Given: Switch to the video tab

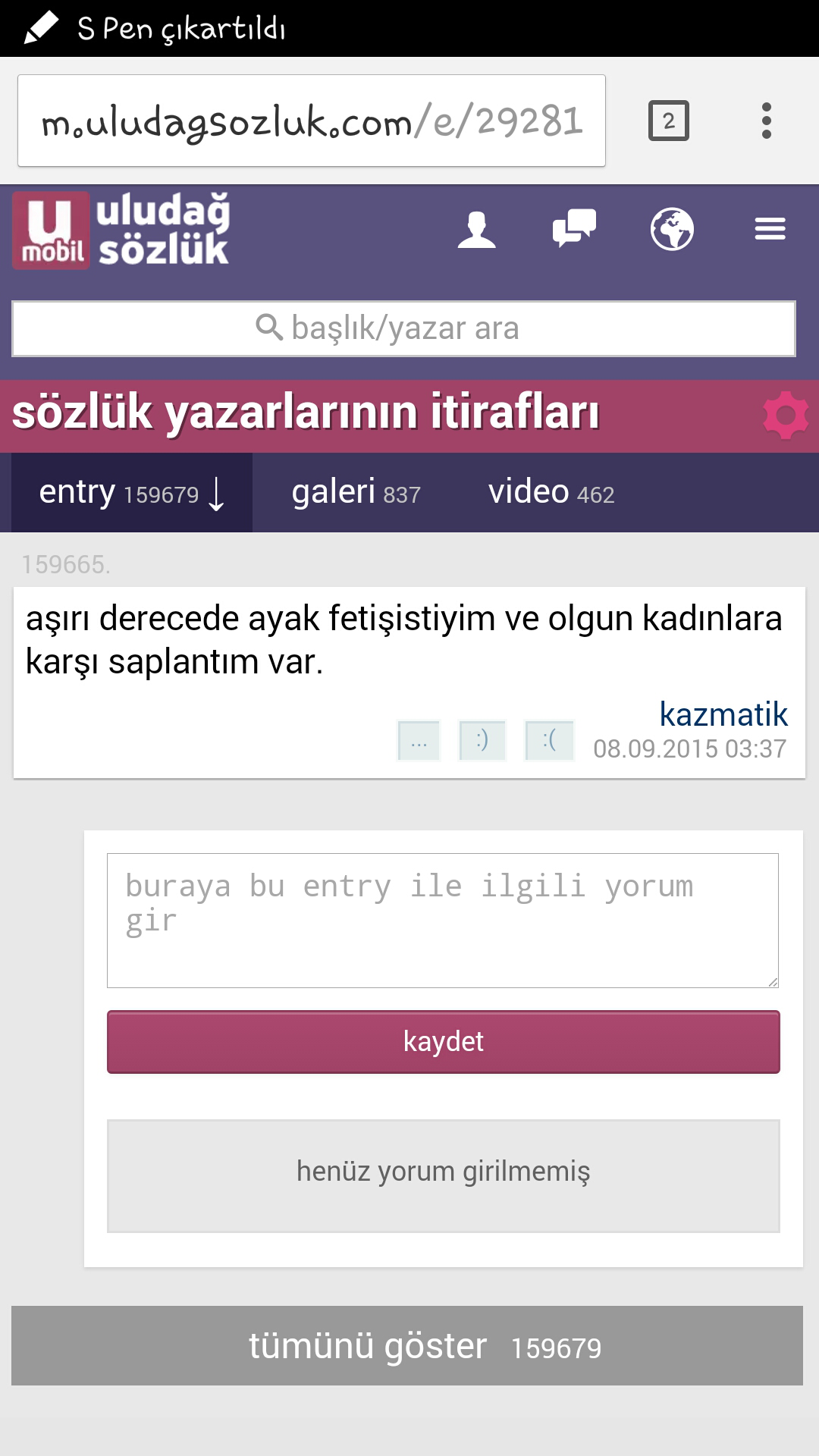Looking at the screenshot, I should 551,493.
